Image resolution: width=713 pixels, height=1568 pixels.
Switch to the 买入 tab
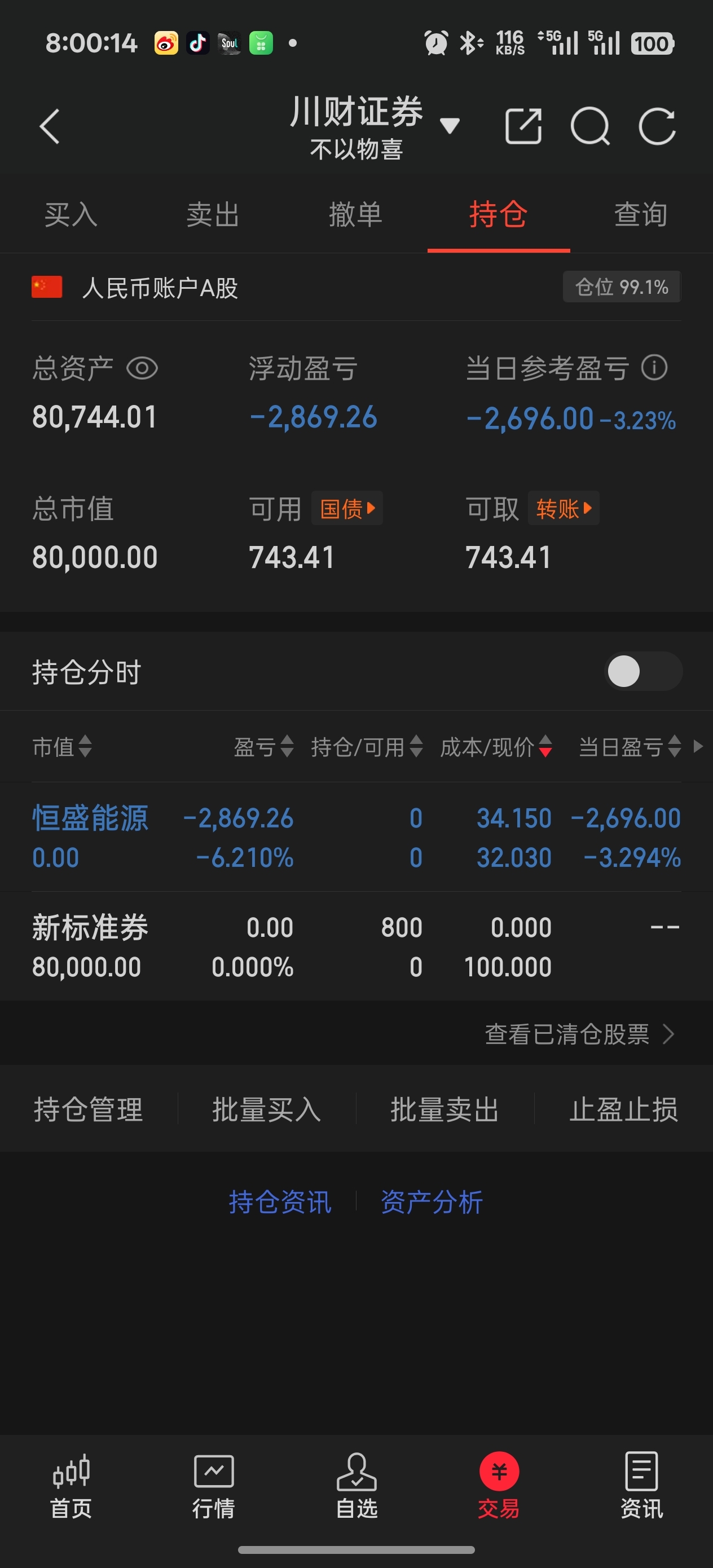coord(71,215)
